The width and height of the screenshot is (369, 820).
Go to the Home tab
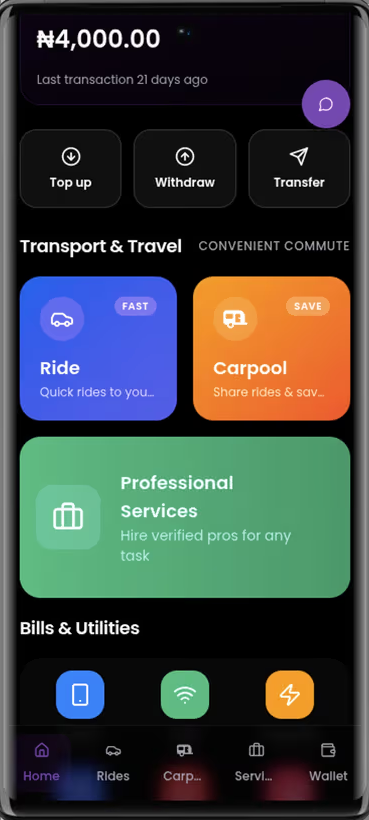pyautogui.click(x=41, y=762)
